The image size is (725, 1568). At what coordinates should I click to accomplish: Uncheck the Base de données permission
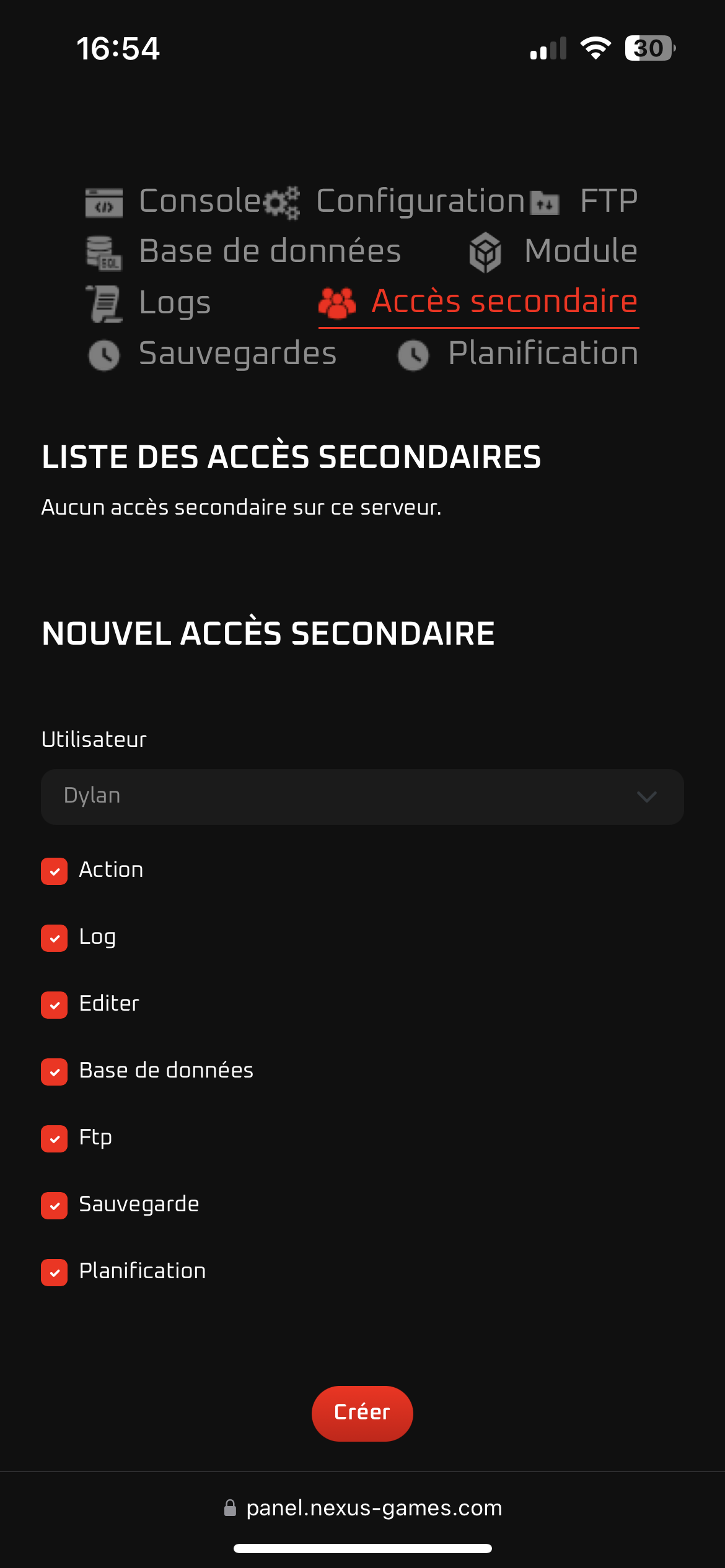tap(55, 1072)
